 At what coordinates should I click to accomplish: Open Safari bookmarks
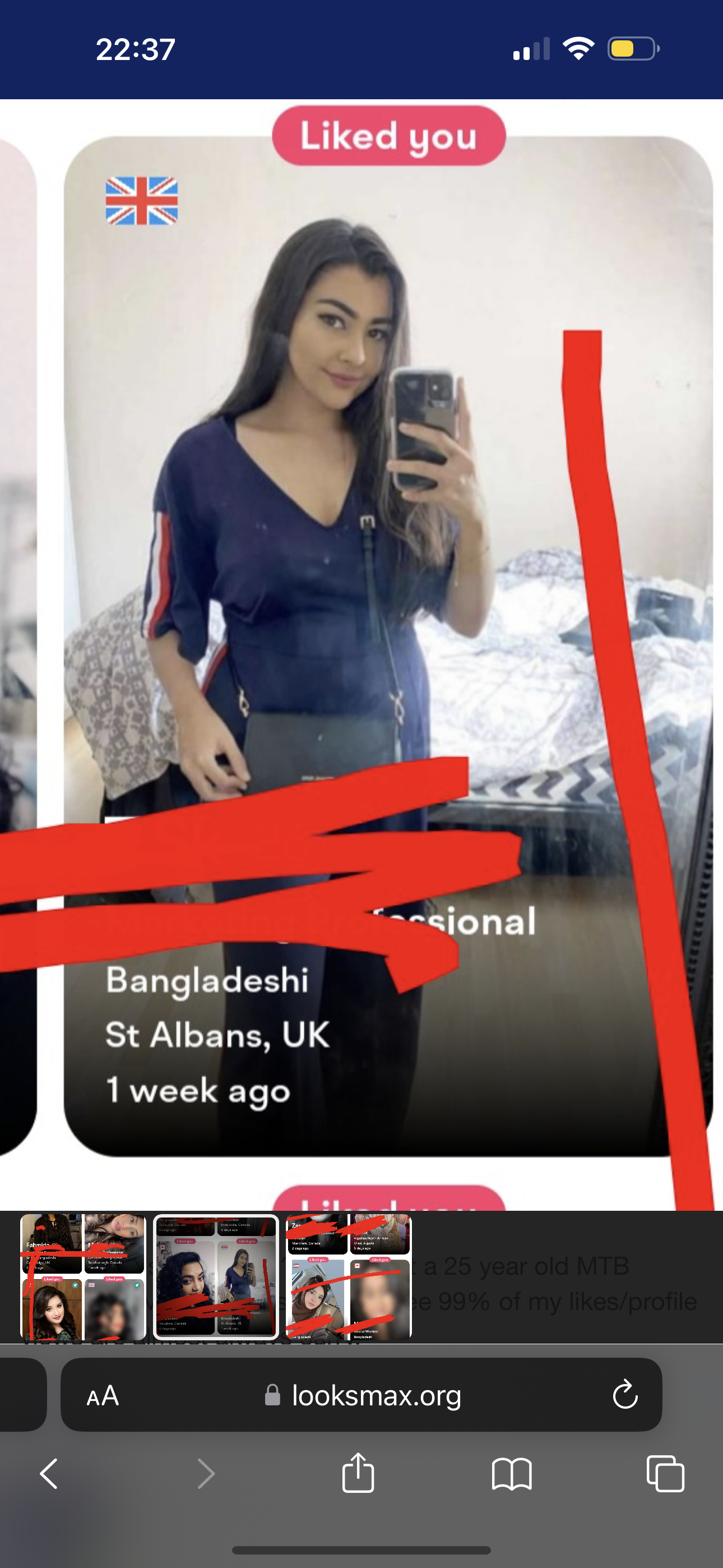tap(512, 1474)
